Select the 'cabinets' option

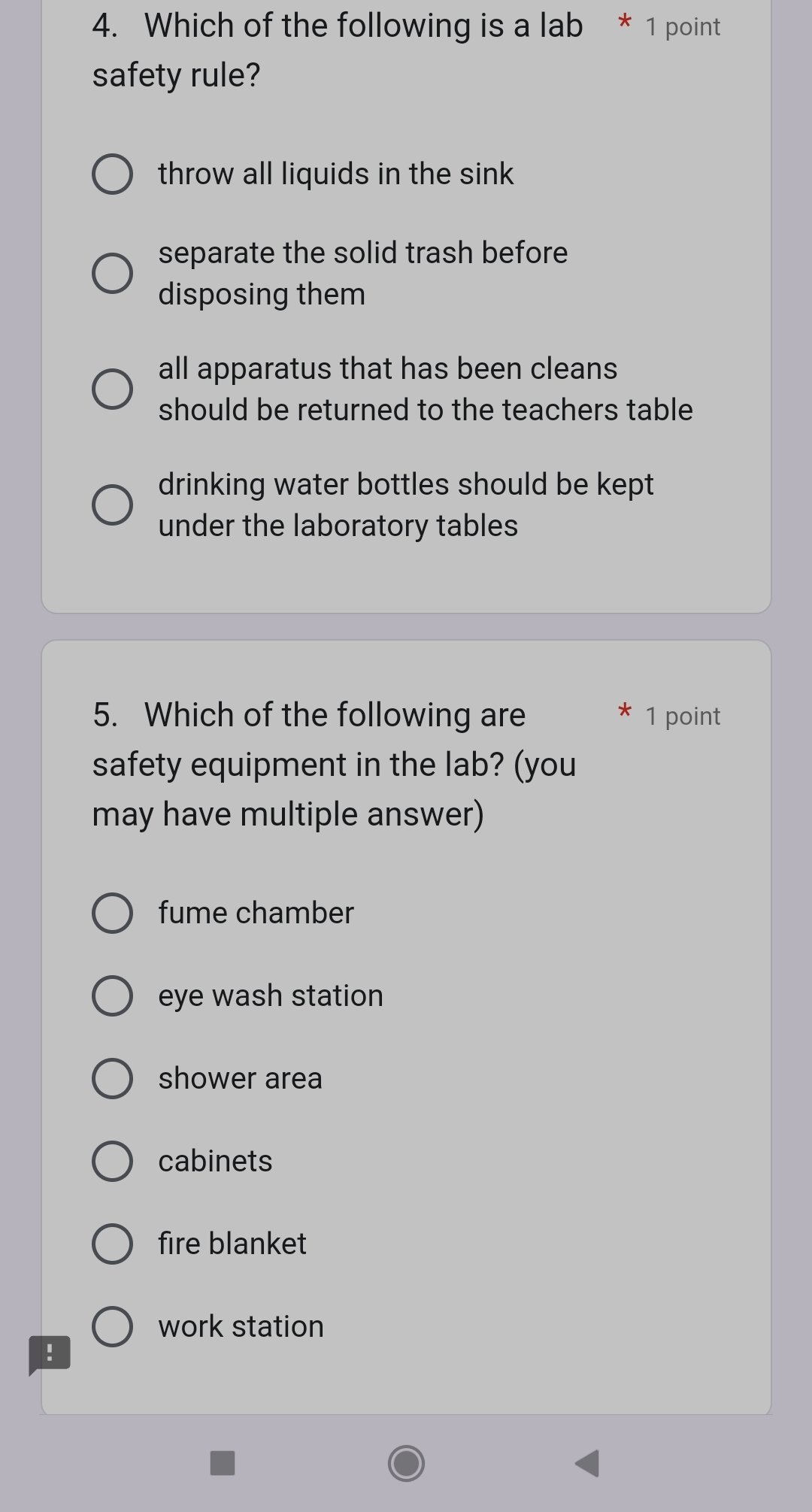pyautogui.click(x=113, y=1162)
